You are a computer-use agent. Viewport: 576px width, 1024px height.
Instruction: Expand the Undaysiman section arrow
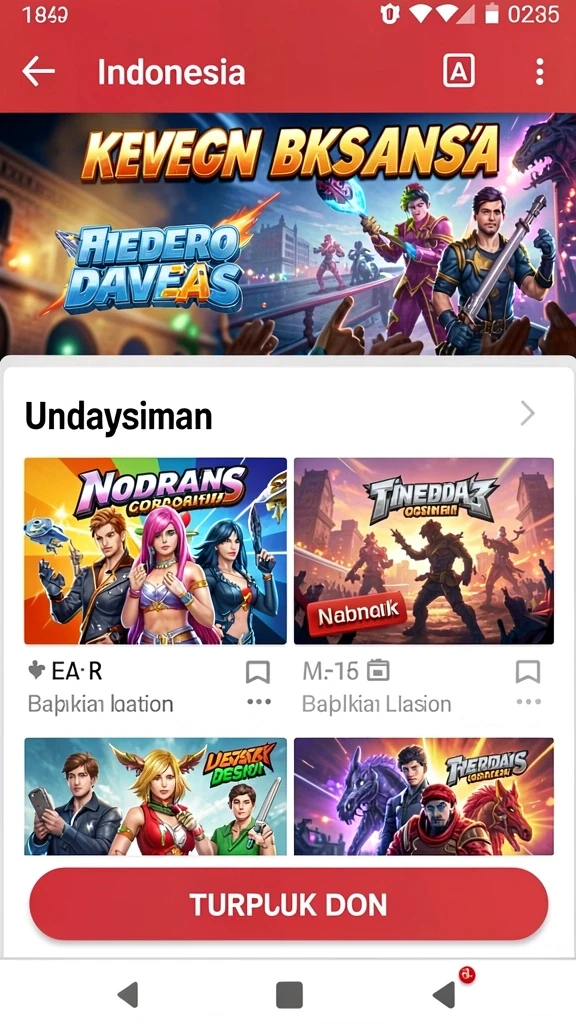click(x=528, y=413)
